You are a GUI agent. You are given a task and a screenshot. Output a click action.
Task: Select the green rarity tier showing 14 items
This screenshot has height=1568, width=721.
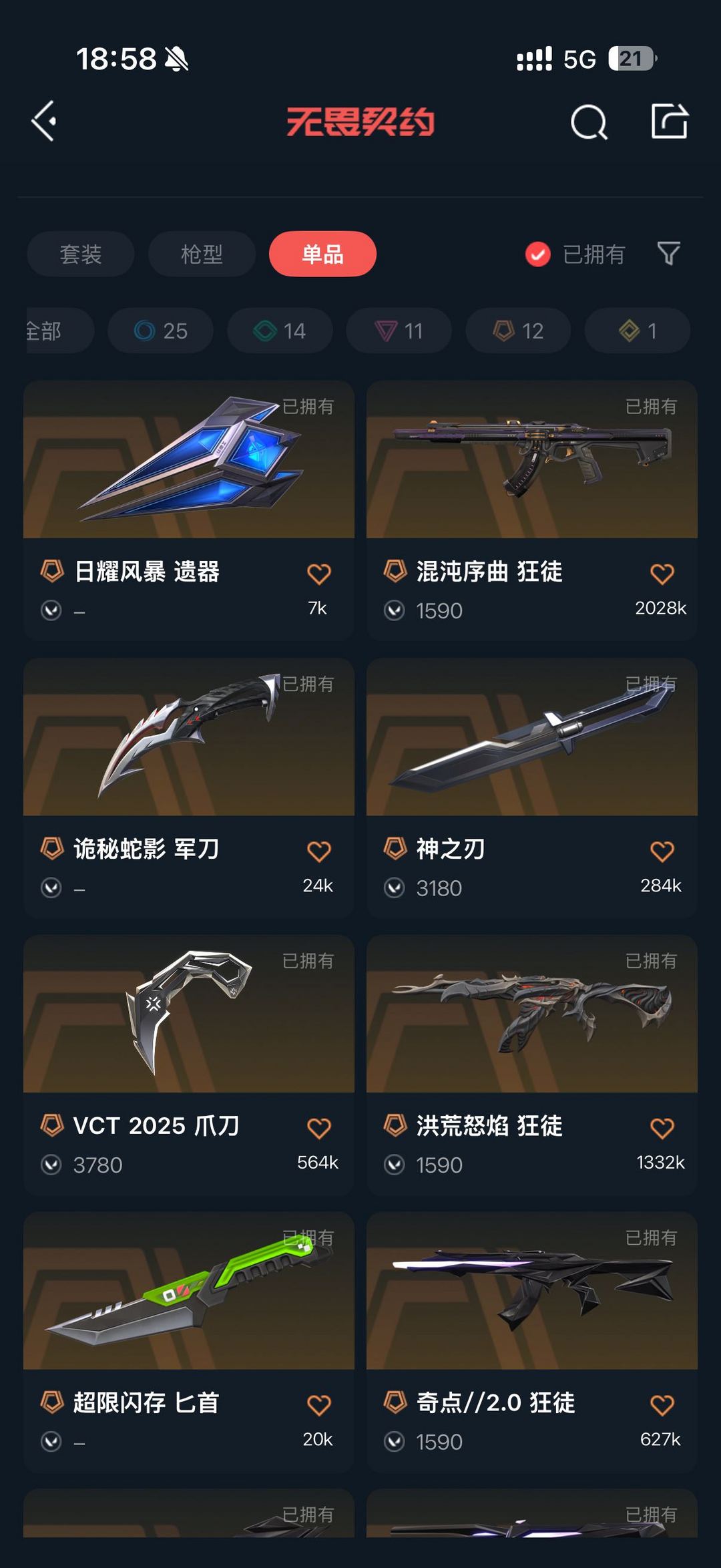click(x=279, y=330)
